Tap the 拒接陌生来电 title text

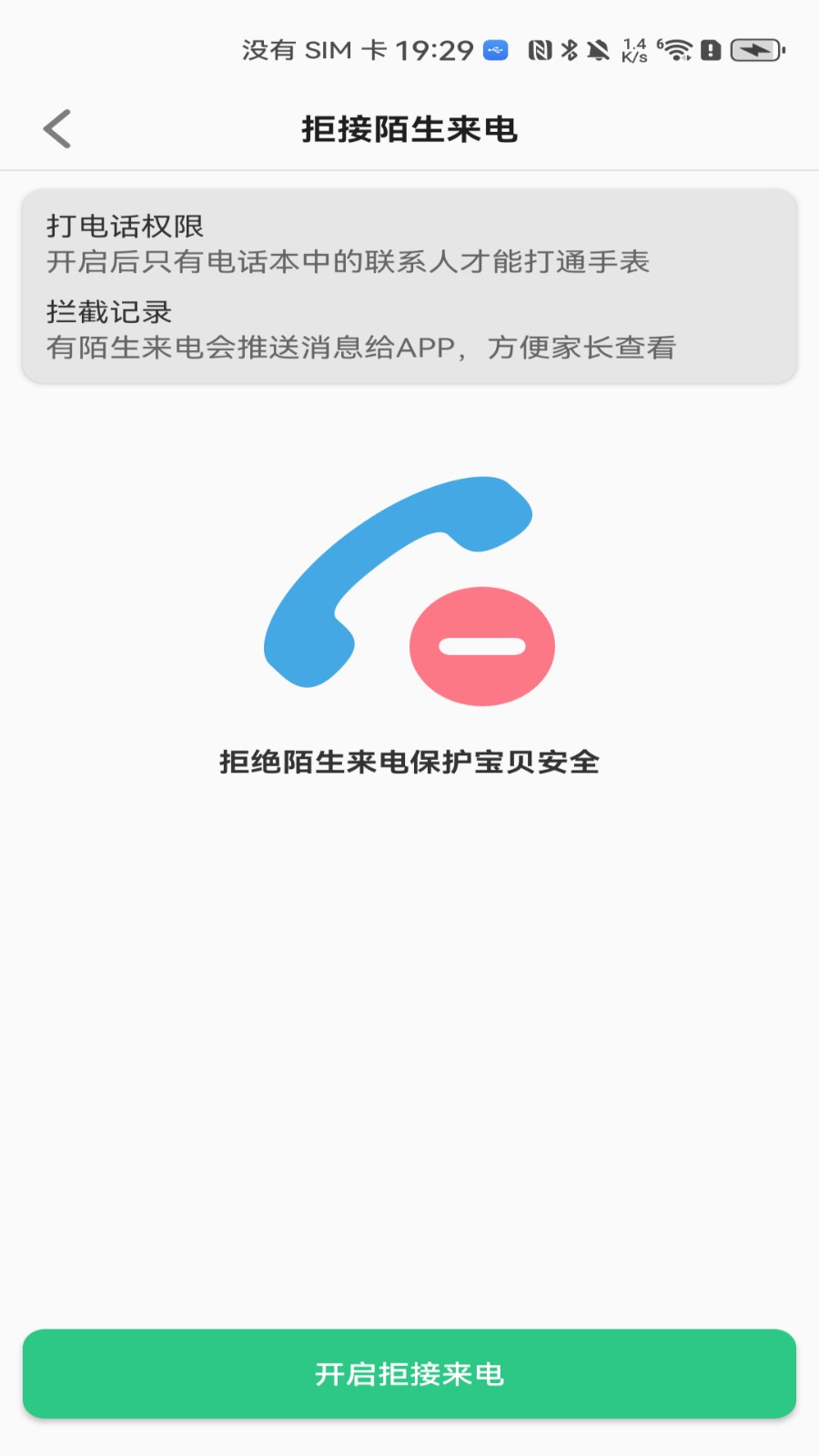(x=409, y=127)
